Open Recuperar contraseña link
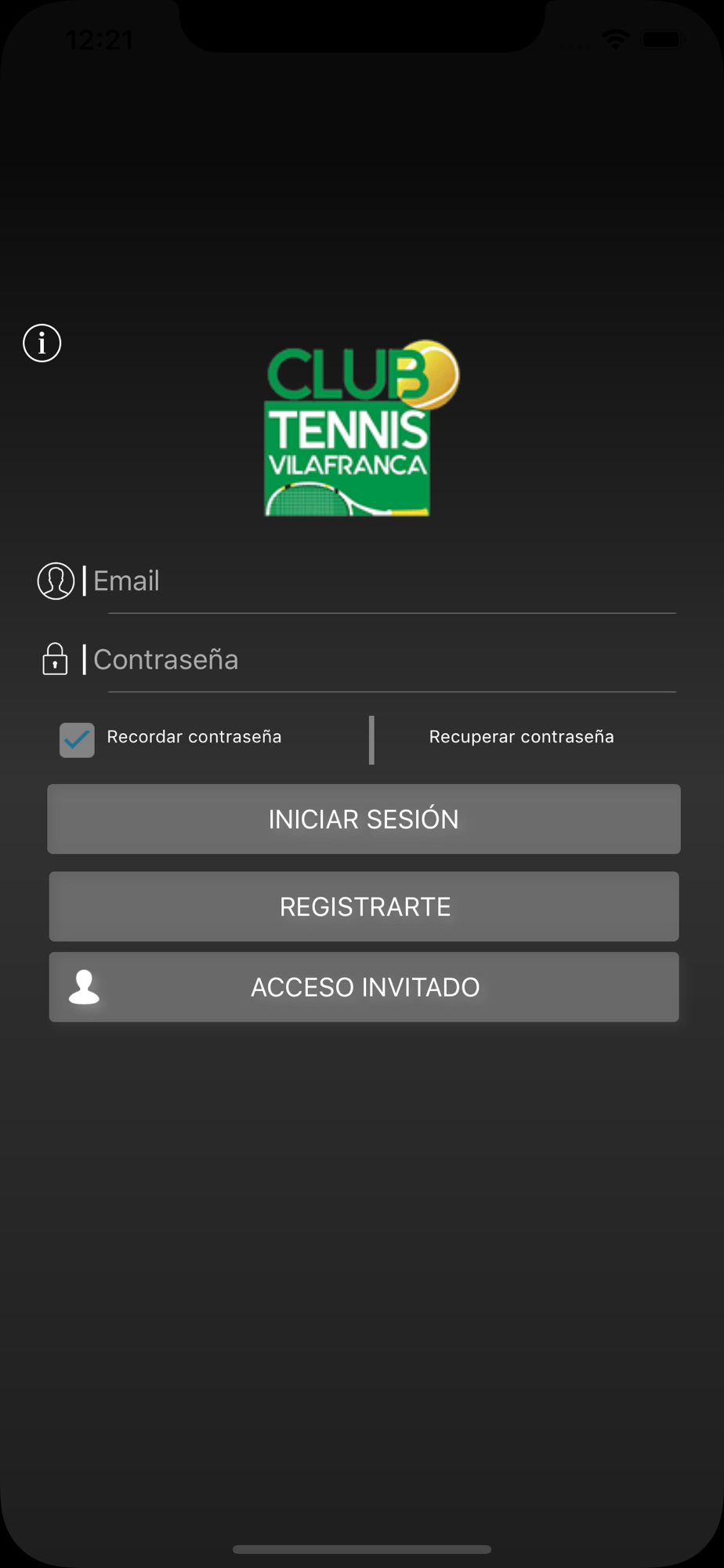The width and height of the screenshot is (724, 1568). coord(521,737)
